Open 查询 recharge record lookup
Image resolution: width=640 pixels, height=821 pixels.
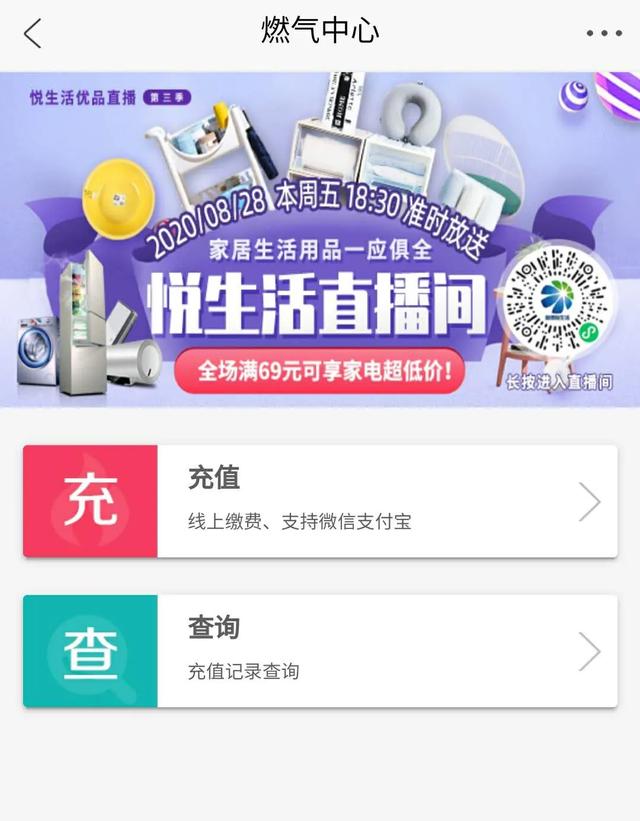tap(320, 651)
